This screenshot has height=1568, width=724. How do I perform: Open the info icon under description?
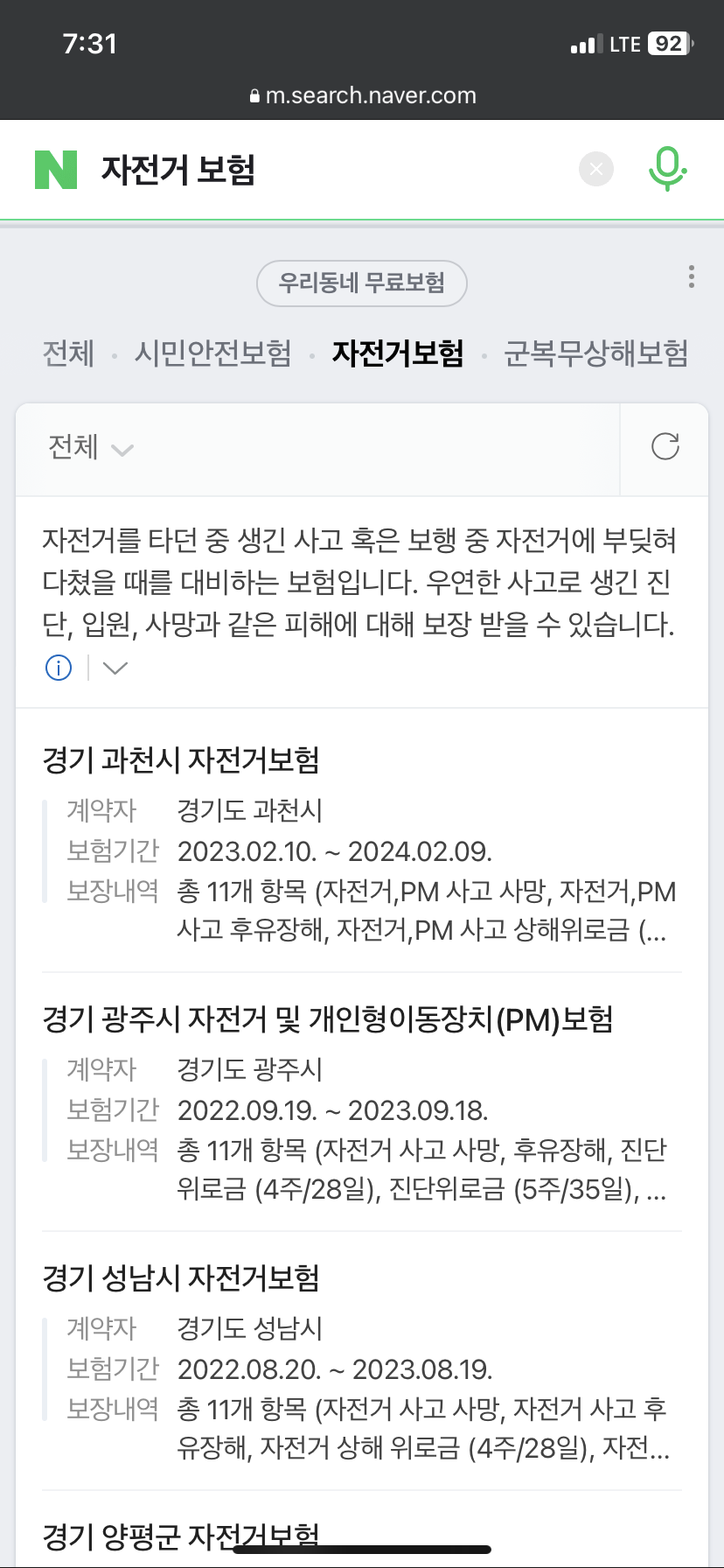[x=59, y=668]
